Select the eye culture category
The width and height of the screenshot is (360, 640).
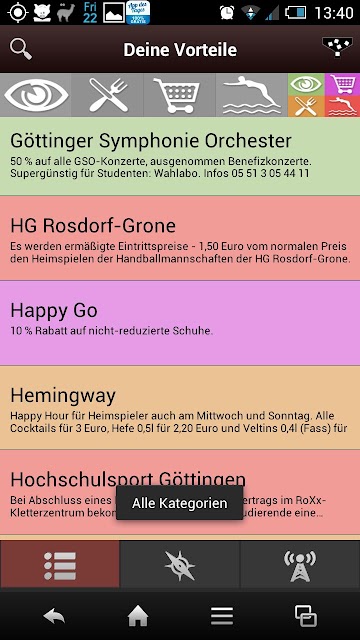(x=36, y=95)
